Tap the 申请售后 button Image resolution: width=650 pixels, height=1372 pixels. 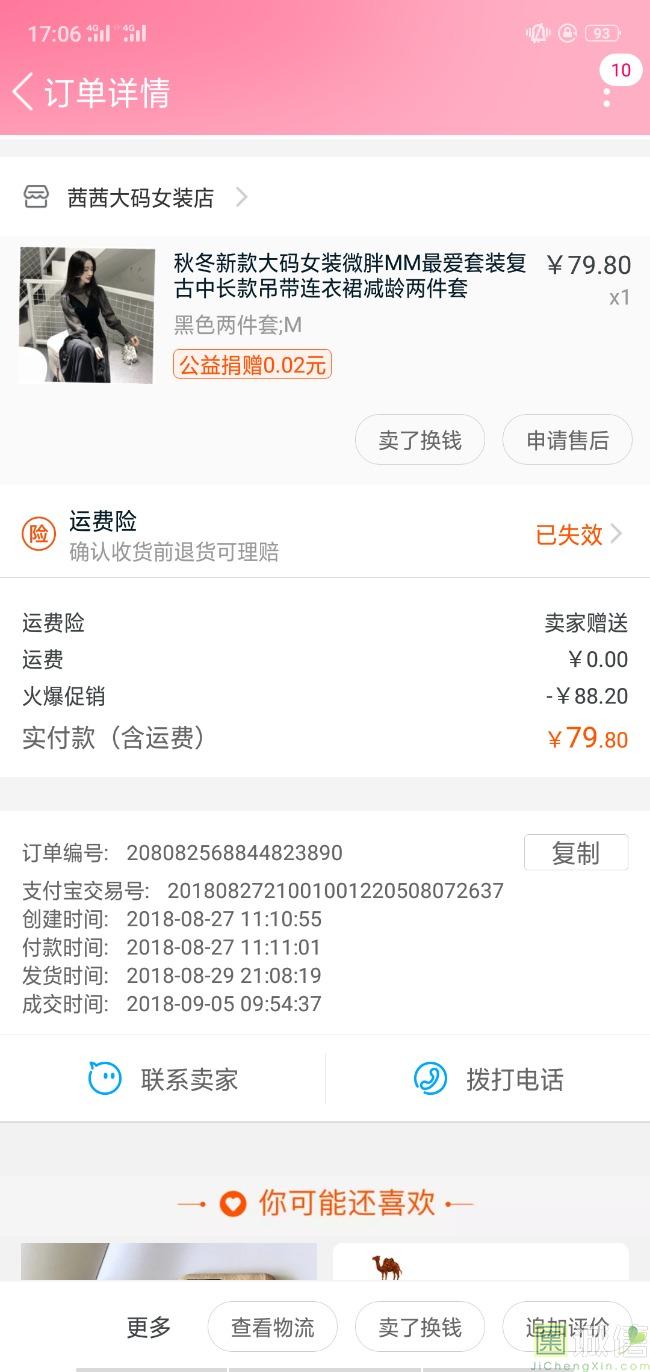tap(567, 440)
